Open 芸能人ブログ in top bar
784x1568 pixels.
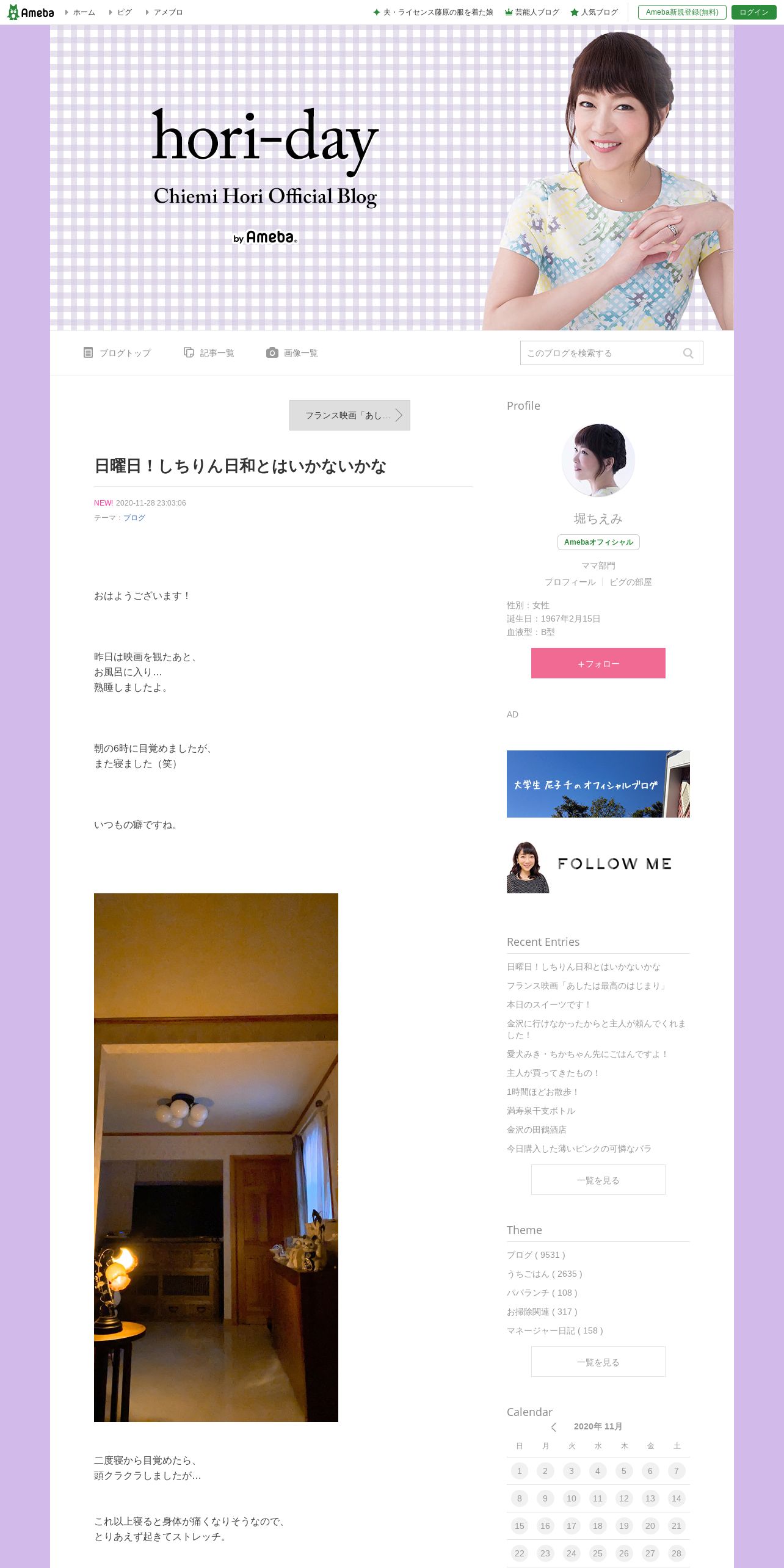pos(532,12)
